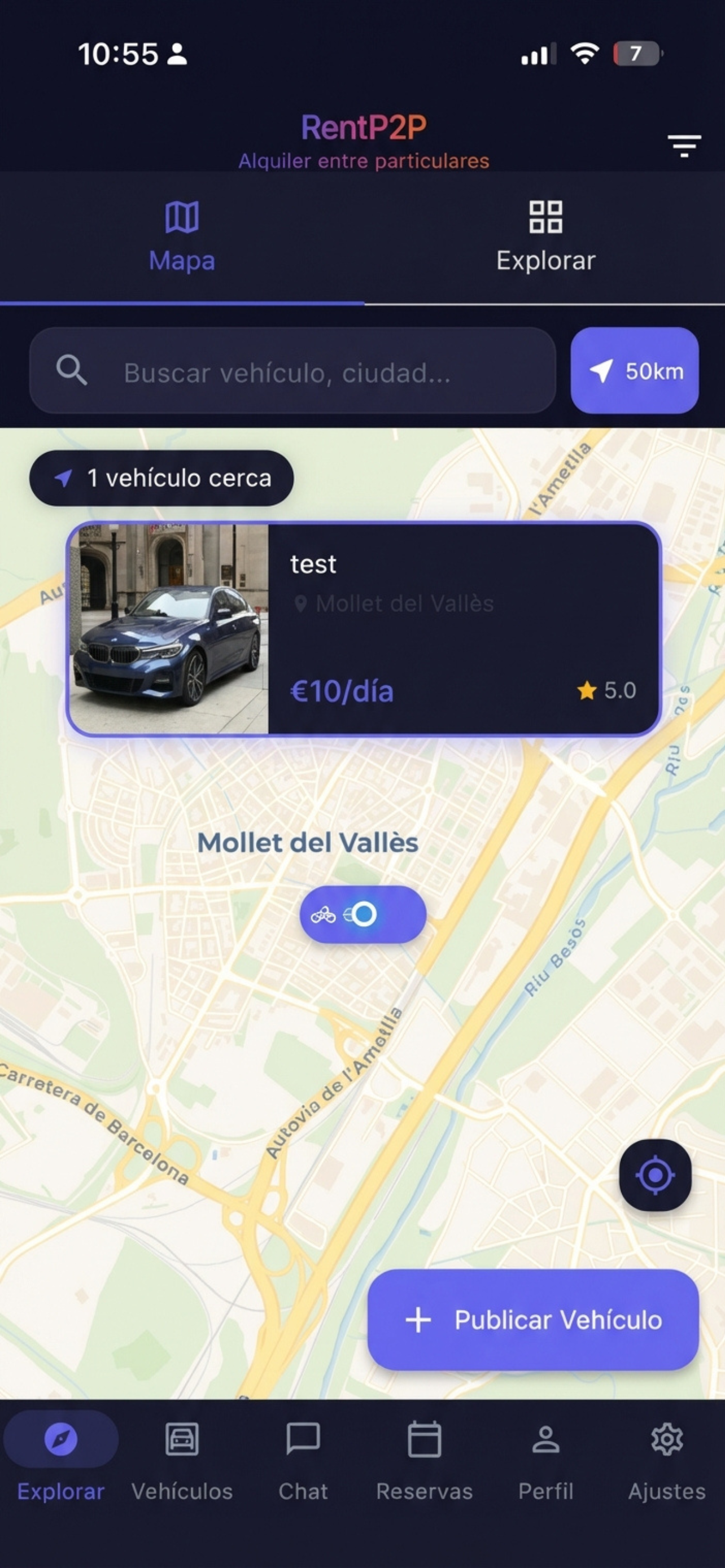Change the 50km distance radius
The width and height of the screenshot is (725, 1568).
634,371
